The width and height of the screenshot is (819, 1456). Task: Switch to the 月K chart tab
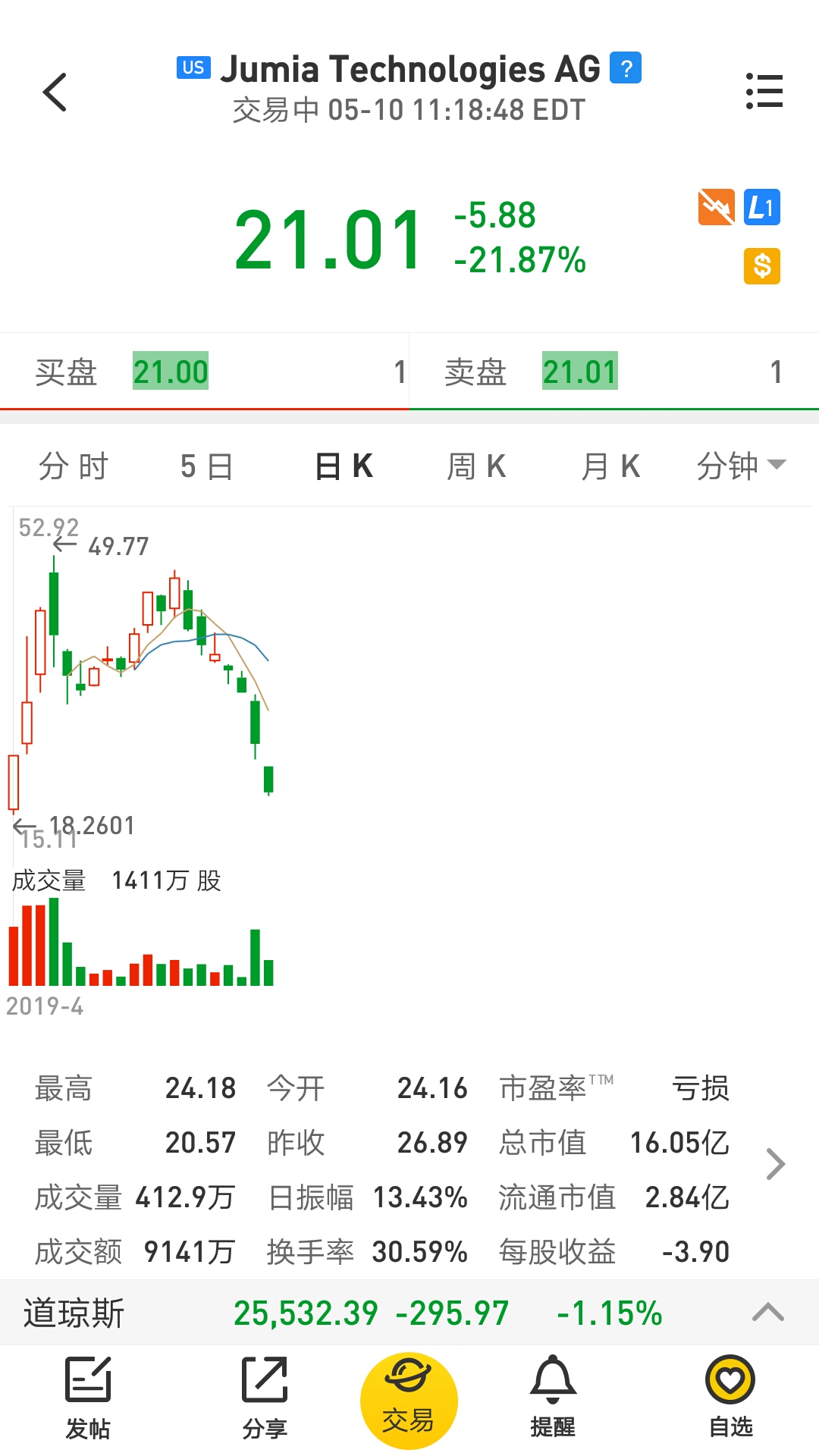[x=610, y=466]
